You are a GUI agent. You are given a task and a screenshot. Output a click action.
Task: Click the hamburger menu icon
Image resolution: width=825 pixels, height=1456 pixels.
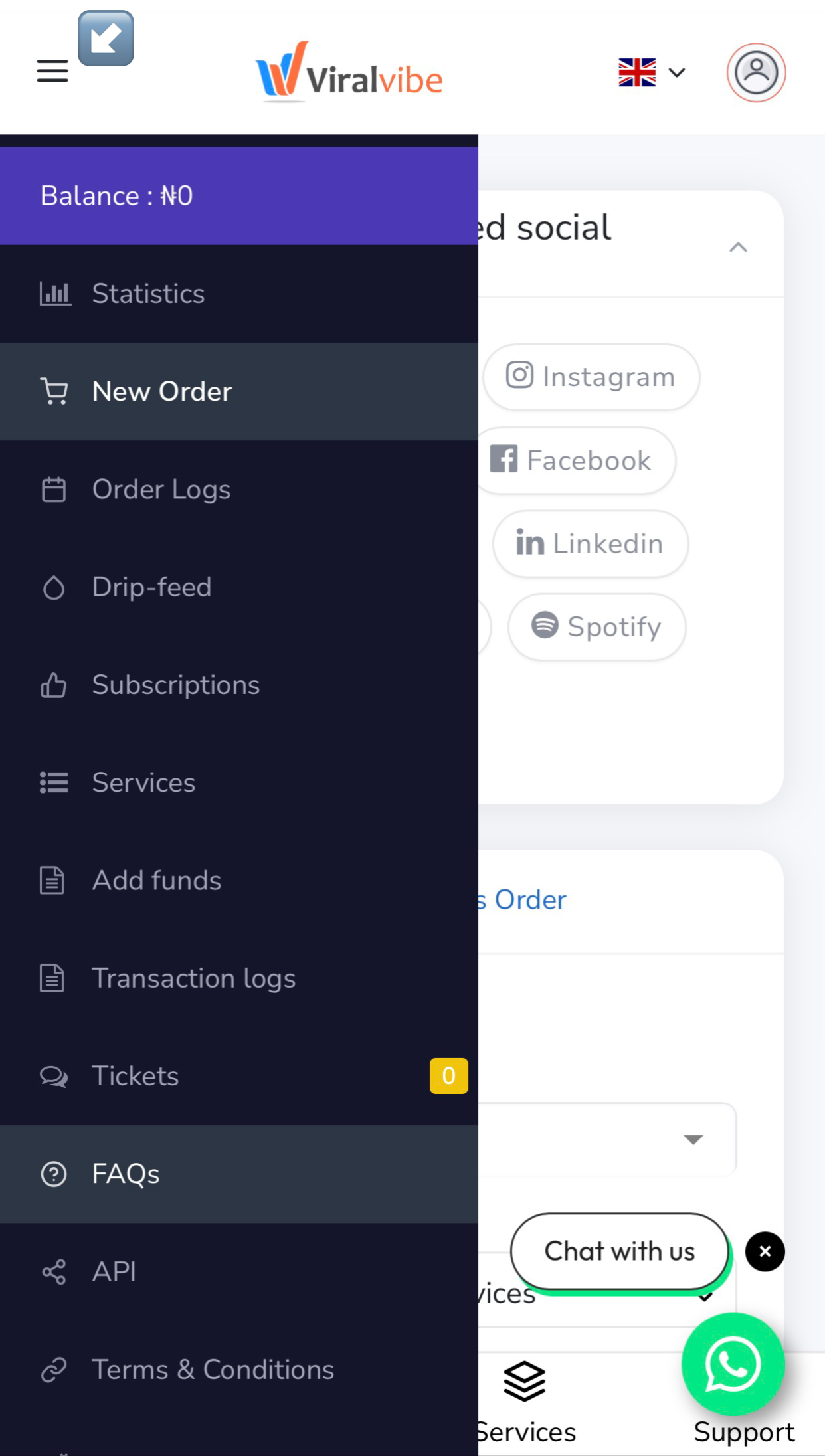pyautogui.click(x=52, y=71)
